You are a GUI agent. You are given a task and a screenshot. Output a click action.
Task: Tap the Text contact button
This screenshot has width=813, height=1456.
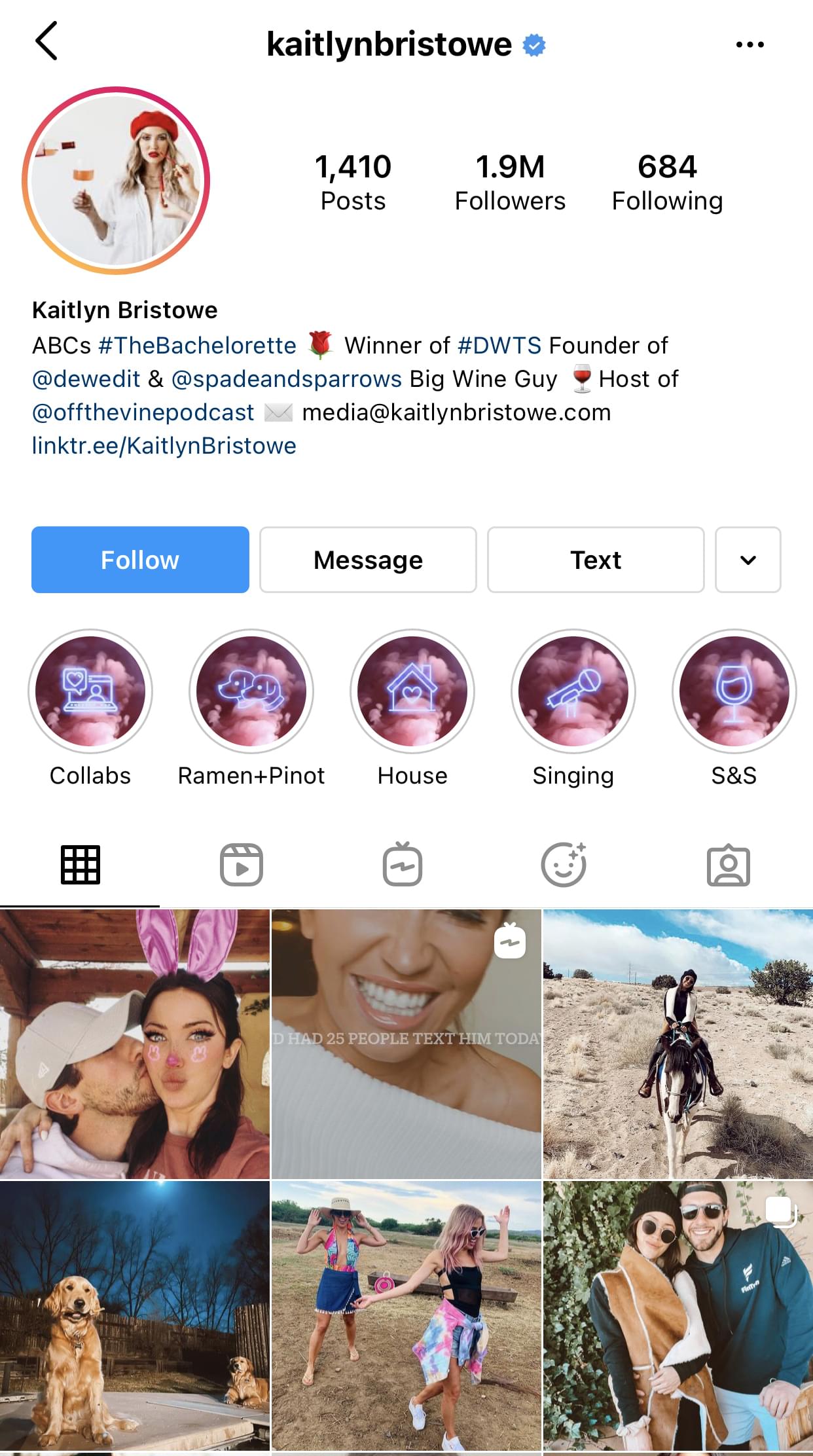pyautogui.click(x=596, y=560)
